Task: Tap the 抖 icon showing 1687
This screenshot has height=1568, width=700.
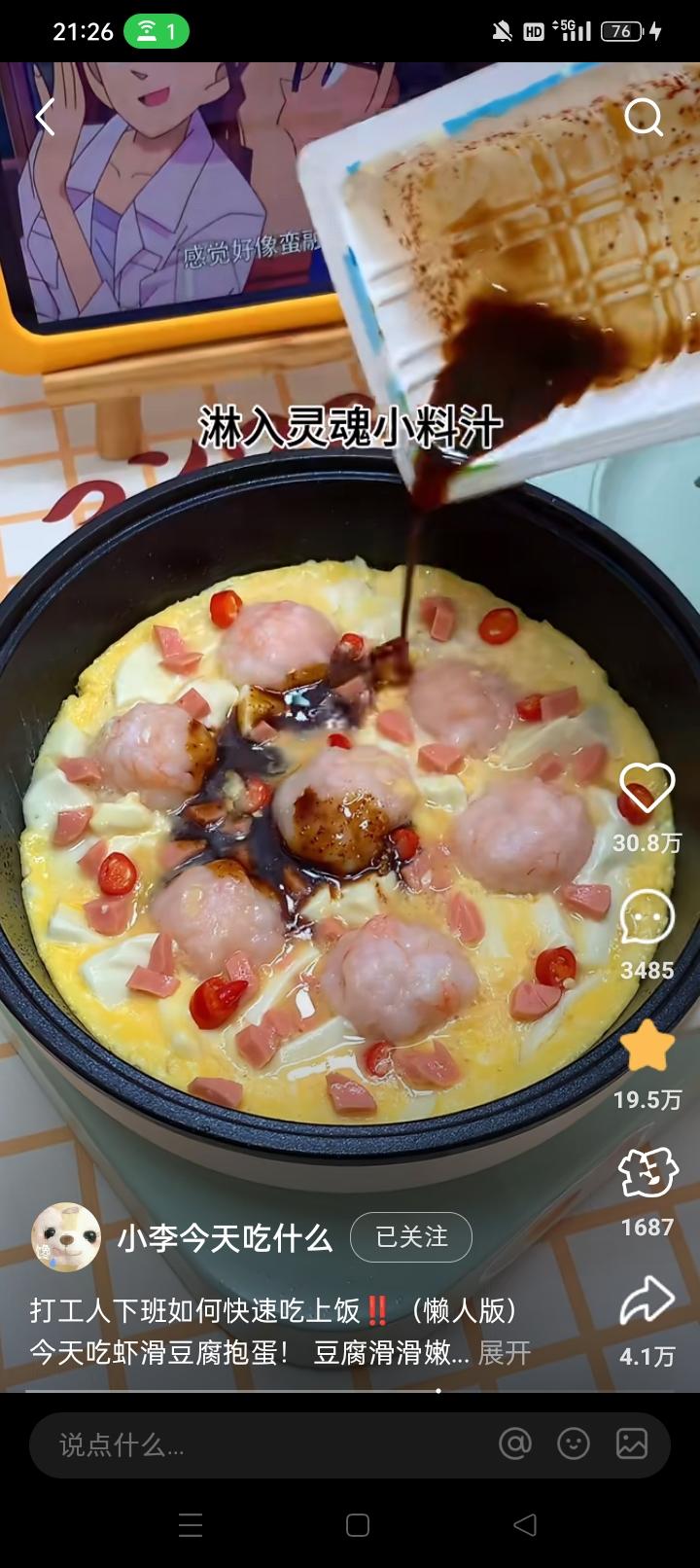Action: point(647,1174)
